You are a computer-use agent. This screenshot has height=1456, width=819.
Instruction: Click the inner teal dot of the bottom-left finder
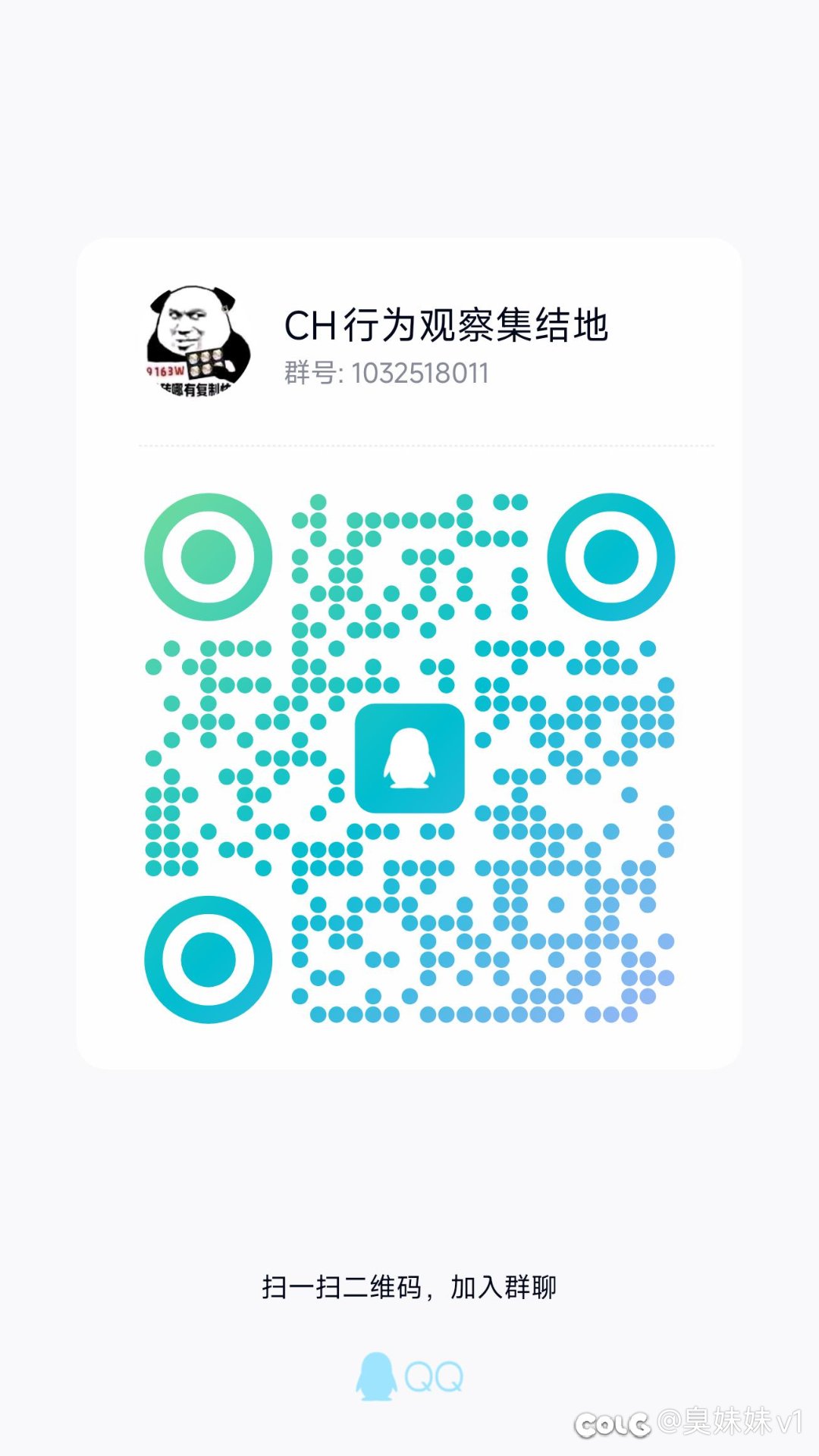[x=208, y=958]
